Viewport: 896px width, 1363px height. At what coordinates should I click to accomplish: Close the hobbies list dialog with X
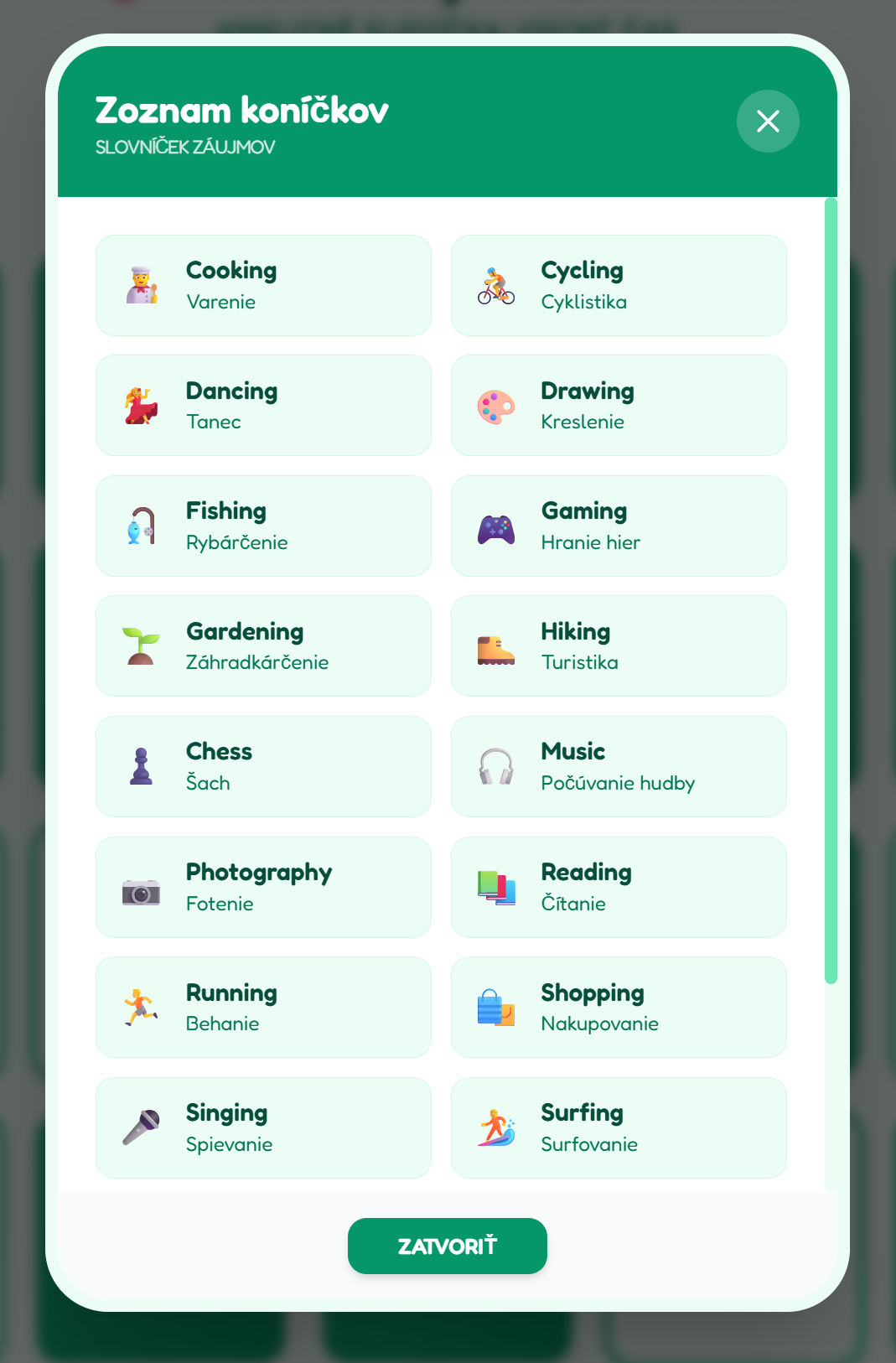[767, 122]
